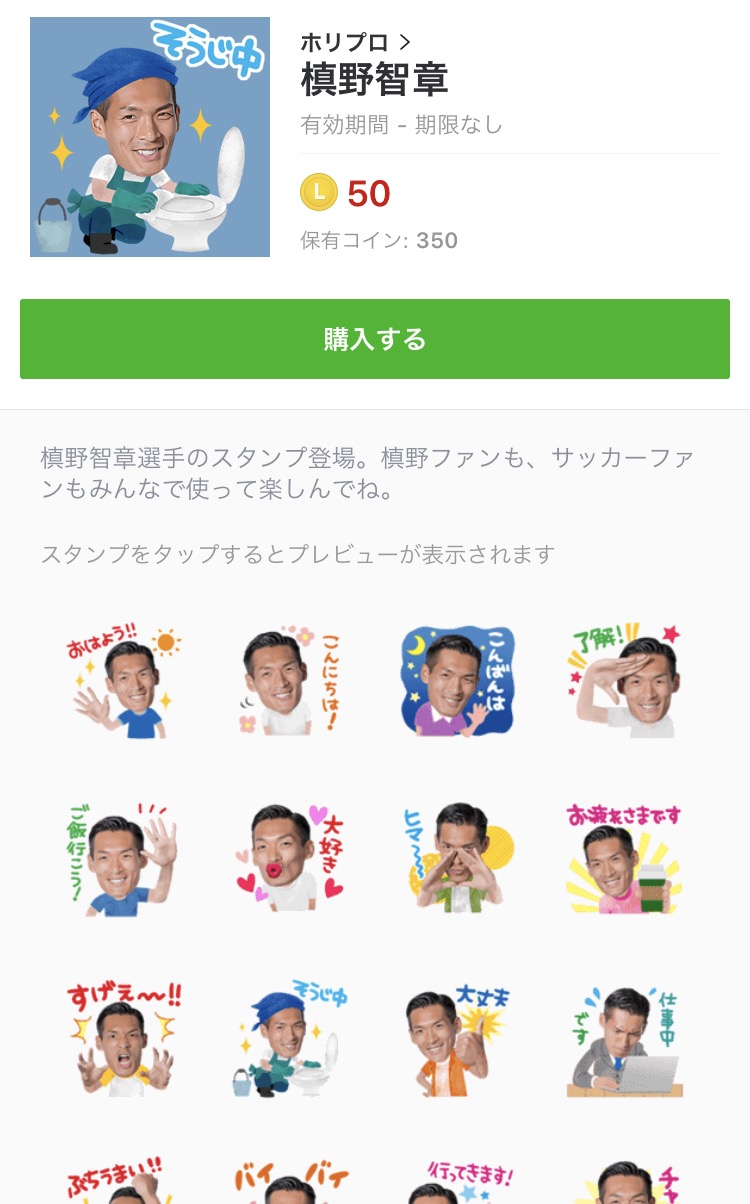Preview the こんばんは night sticker

pos(457,681)
